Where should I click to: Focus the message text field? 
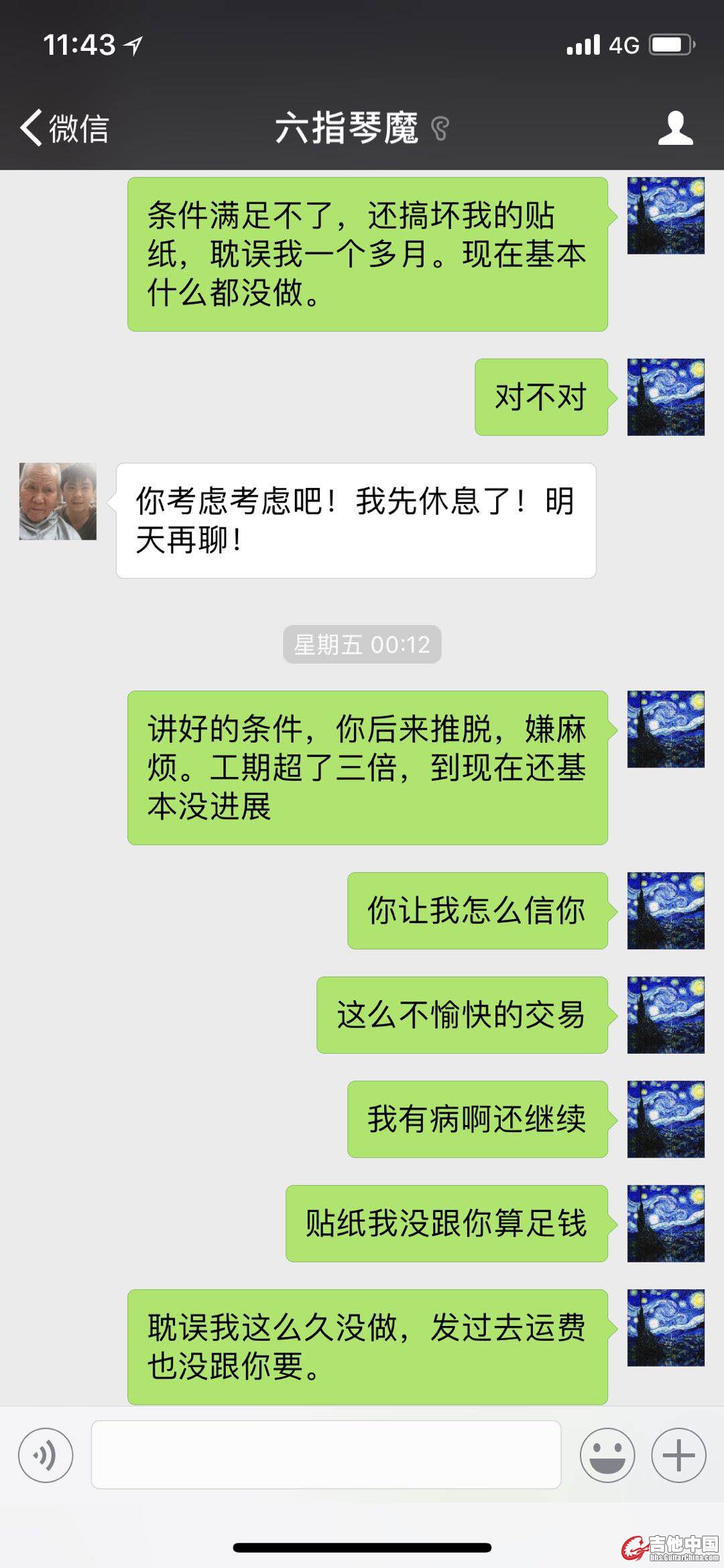326,1455
